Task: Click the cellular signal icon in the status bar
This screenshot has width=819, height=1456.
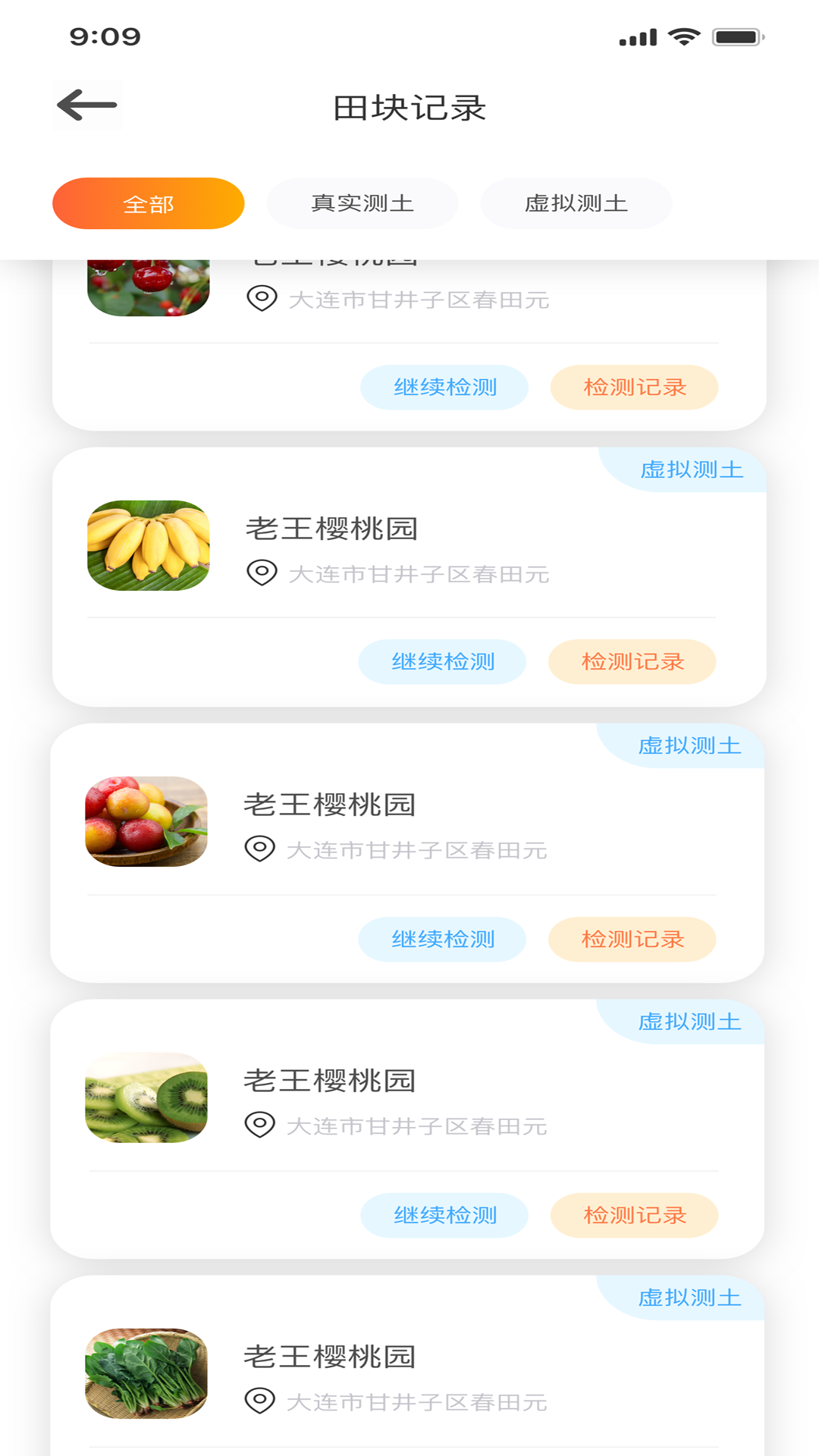Action: point(637,34)
